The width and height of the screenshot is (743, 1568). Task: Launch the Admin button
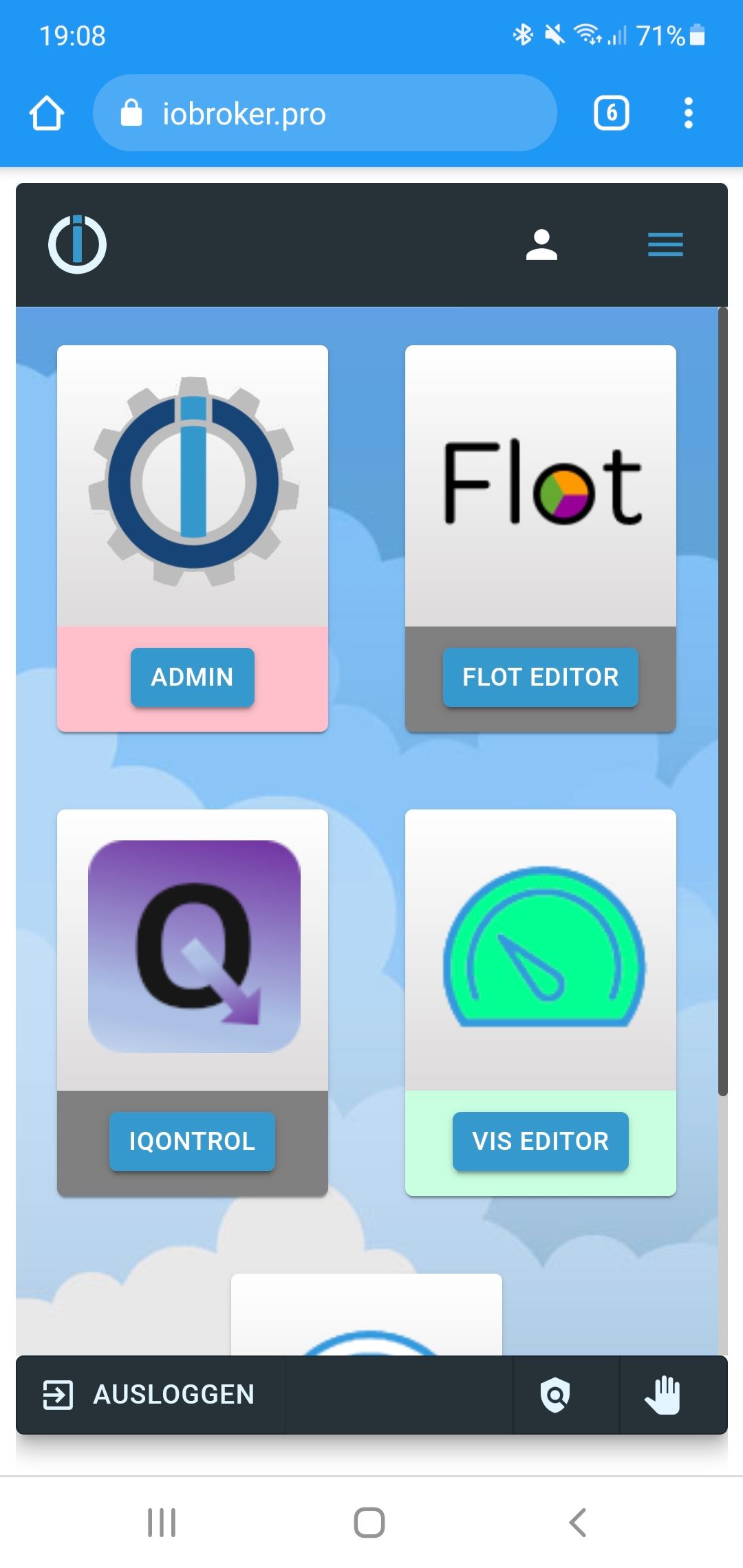tap(193, 677)
